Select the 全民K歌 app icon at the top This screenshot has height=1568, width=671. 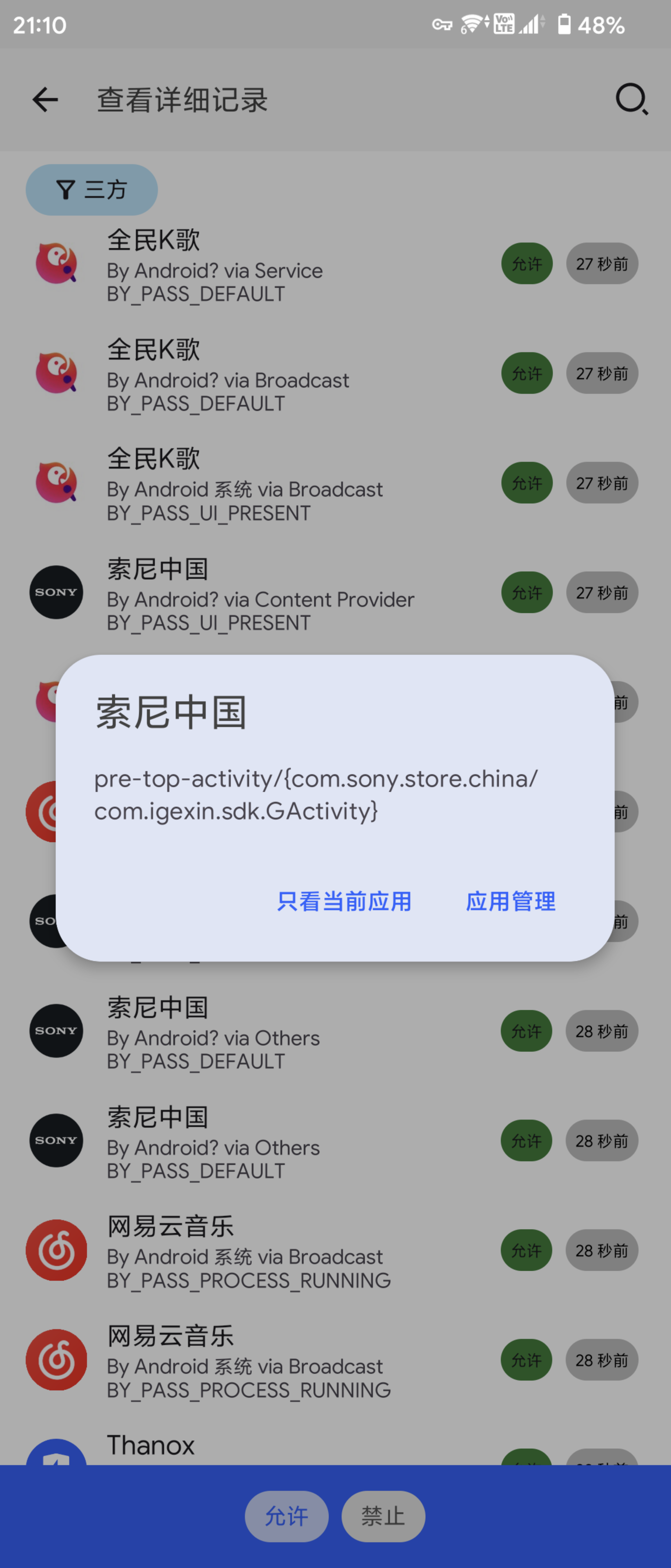click(x=56, y=263)
